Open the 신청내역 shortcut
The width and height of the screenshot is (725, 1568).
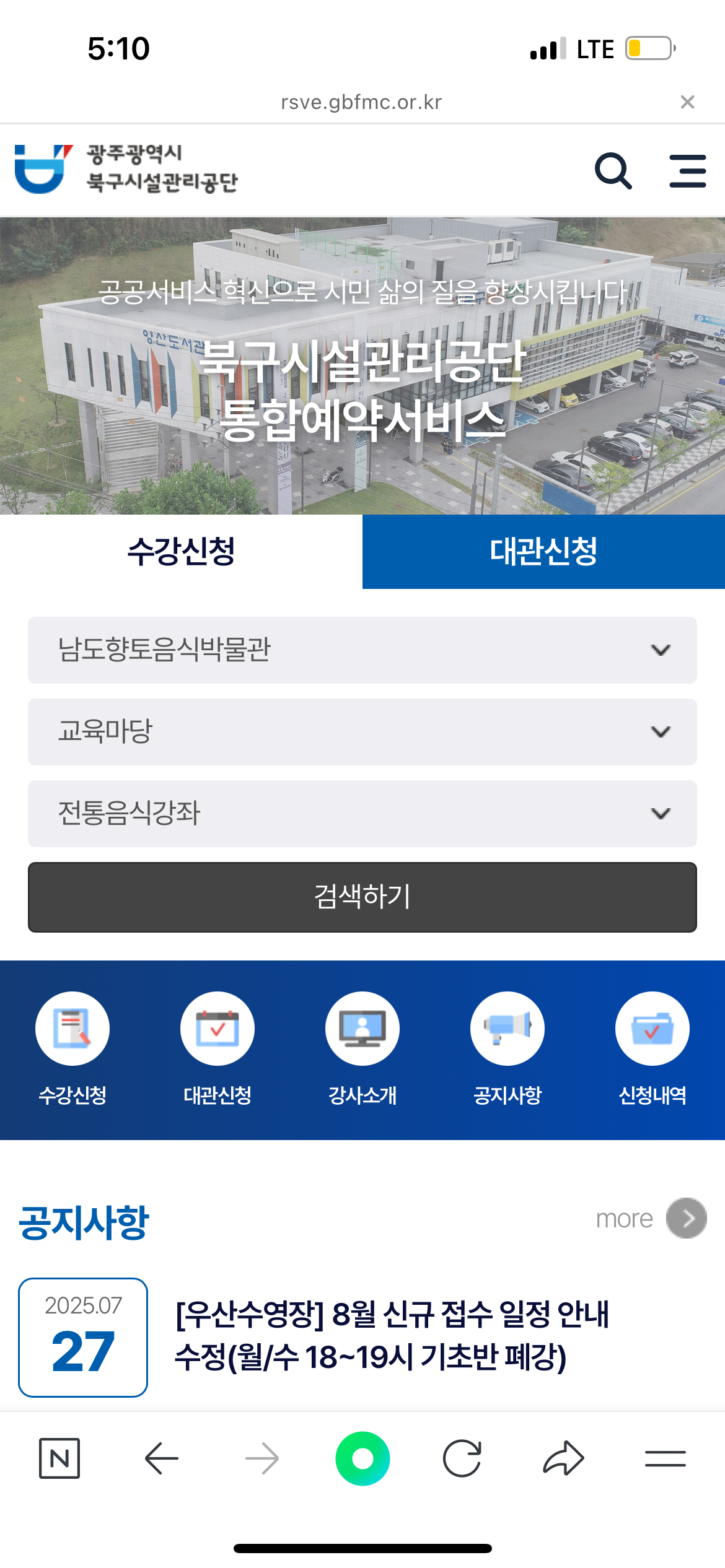click(652, 1029)
